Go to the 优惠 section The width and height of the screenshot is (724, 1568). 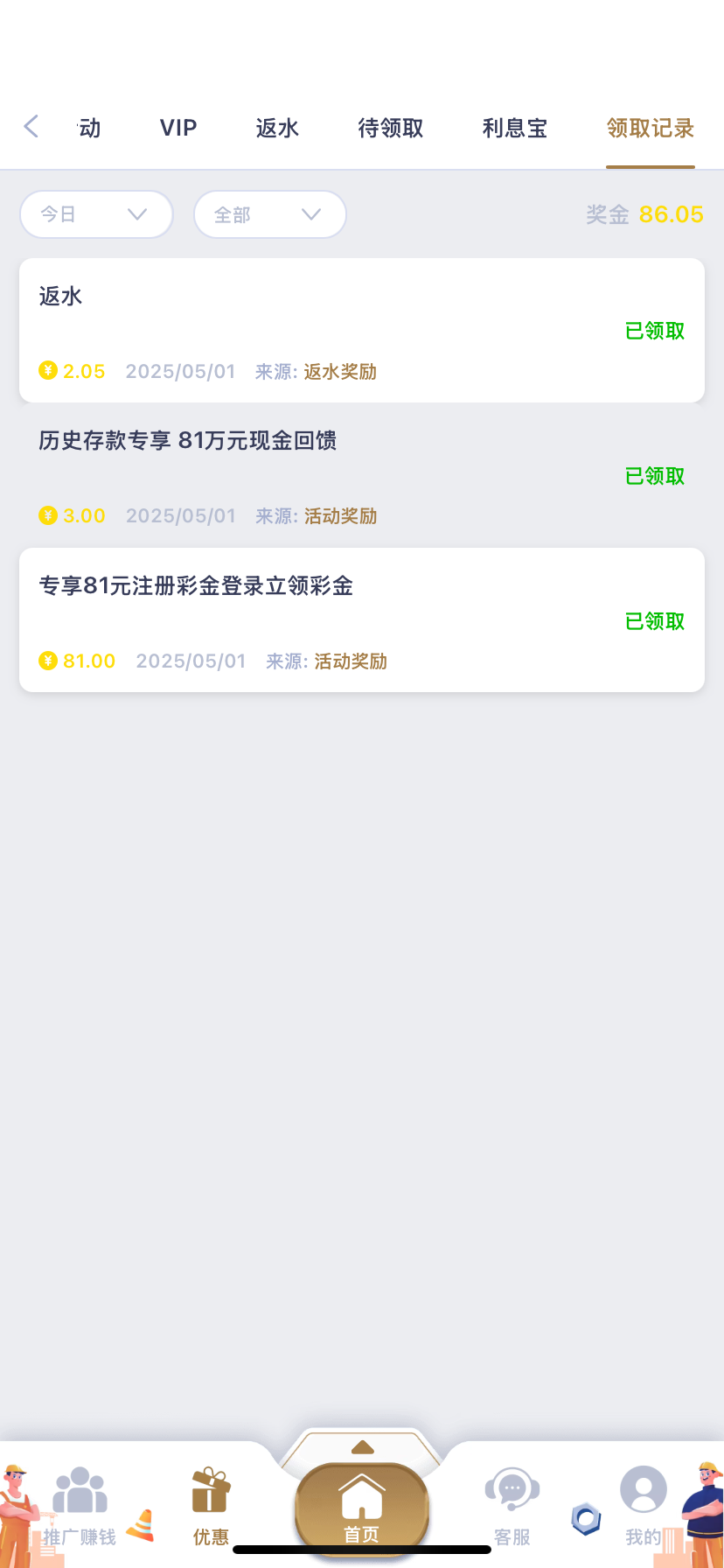[x=211, y=1507]
